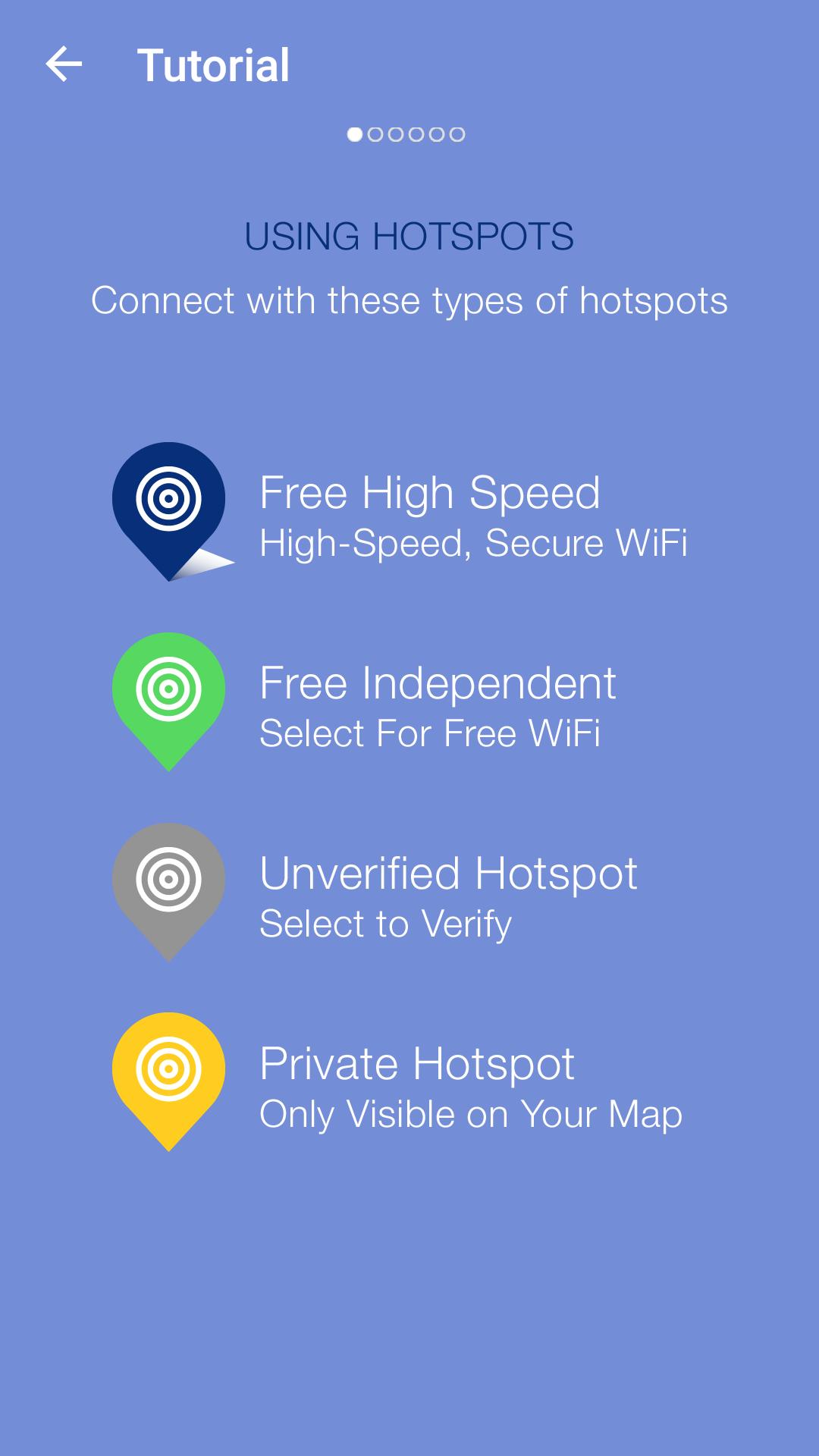Tap the yellow Private Hotspot pin icon

click(168, 1073)
